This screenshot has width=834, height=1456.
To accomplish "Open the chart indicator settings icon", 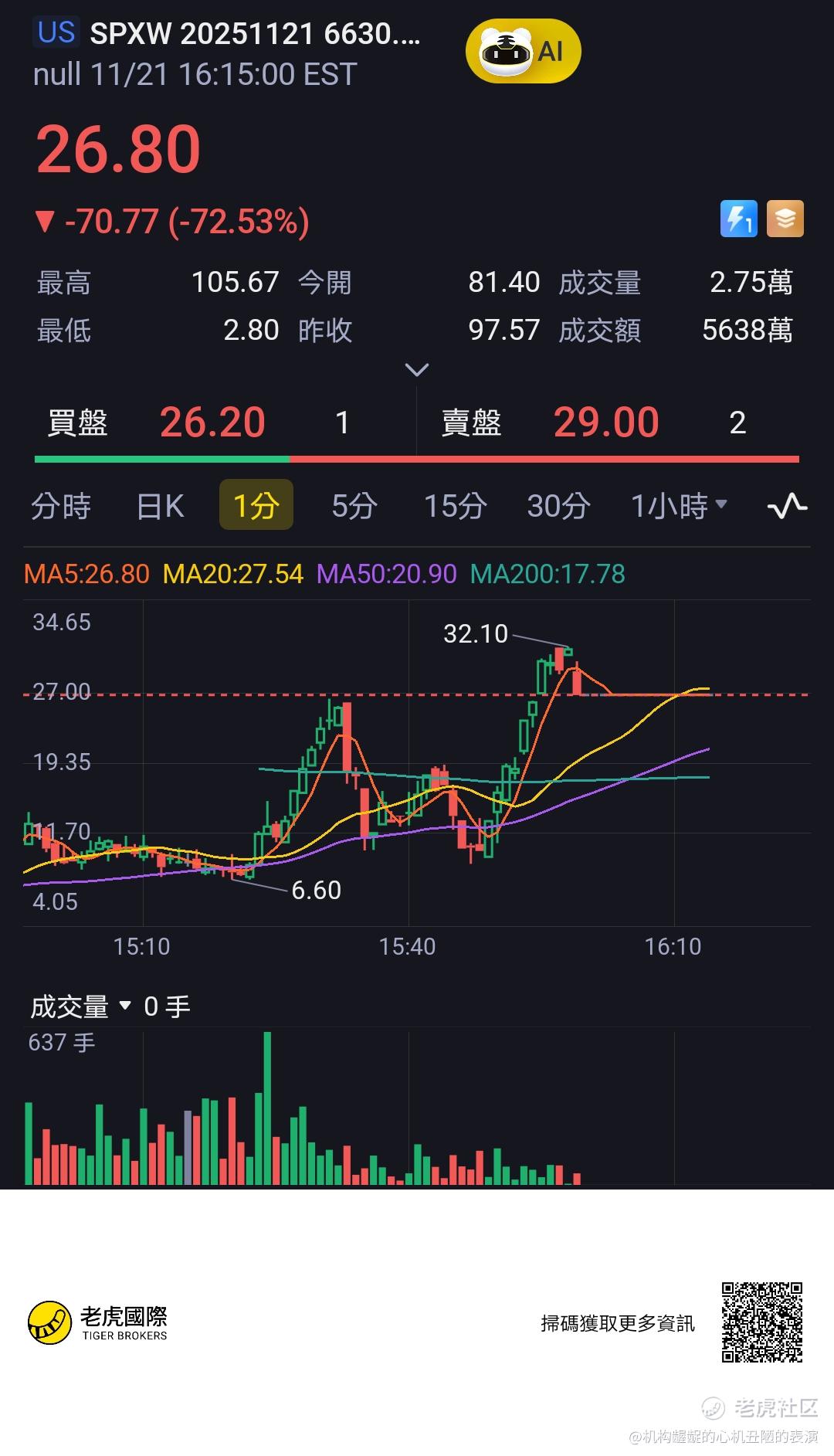I will [x=787, y=506].
